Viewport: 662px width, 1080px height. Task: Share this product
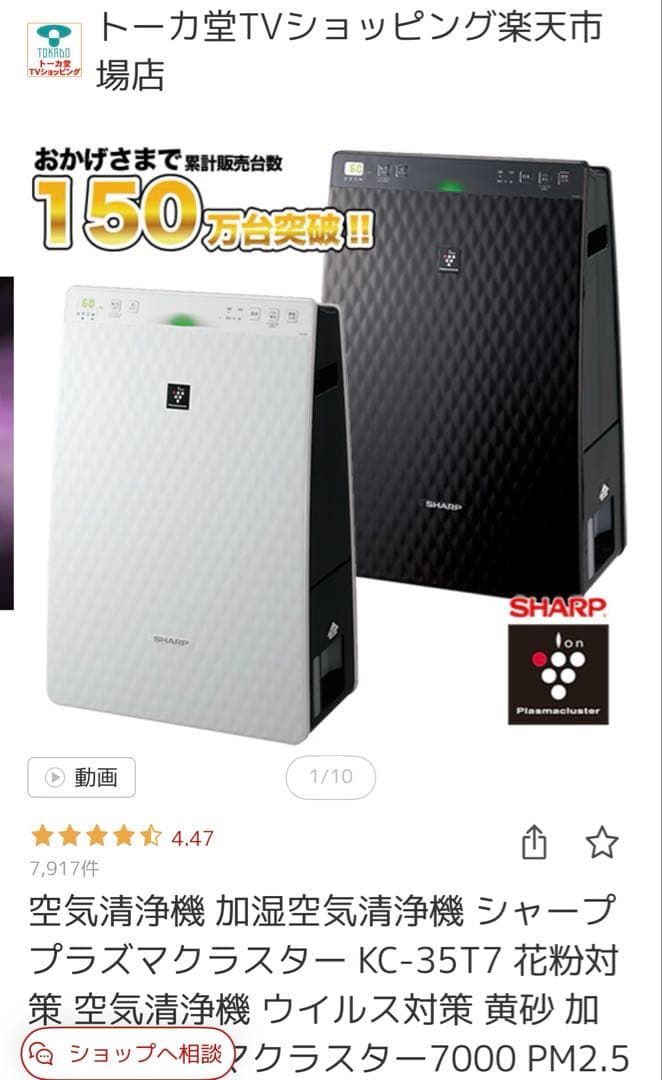click(x=535, y=843)
